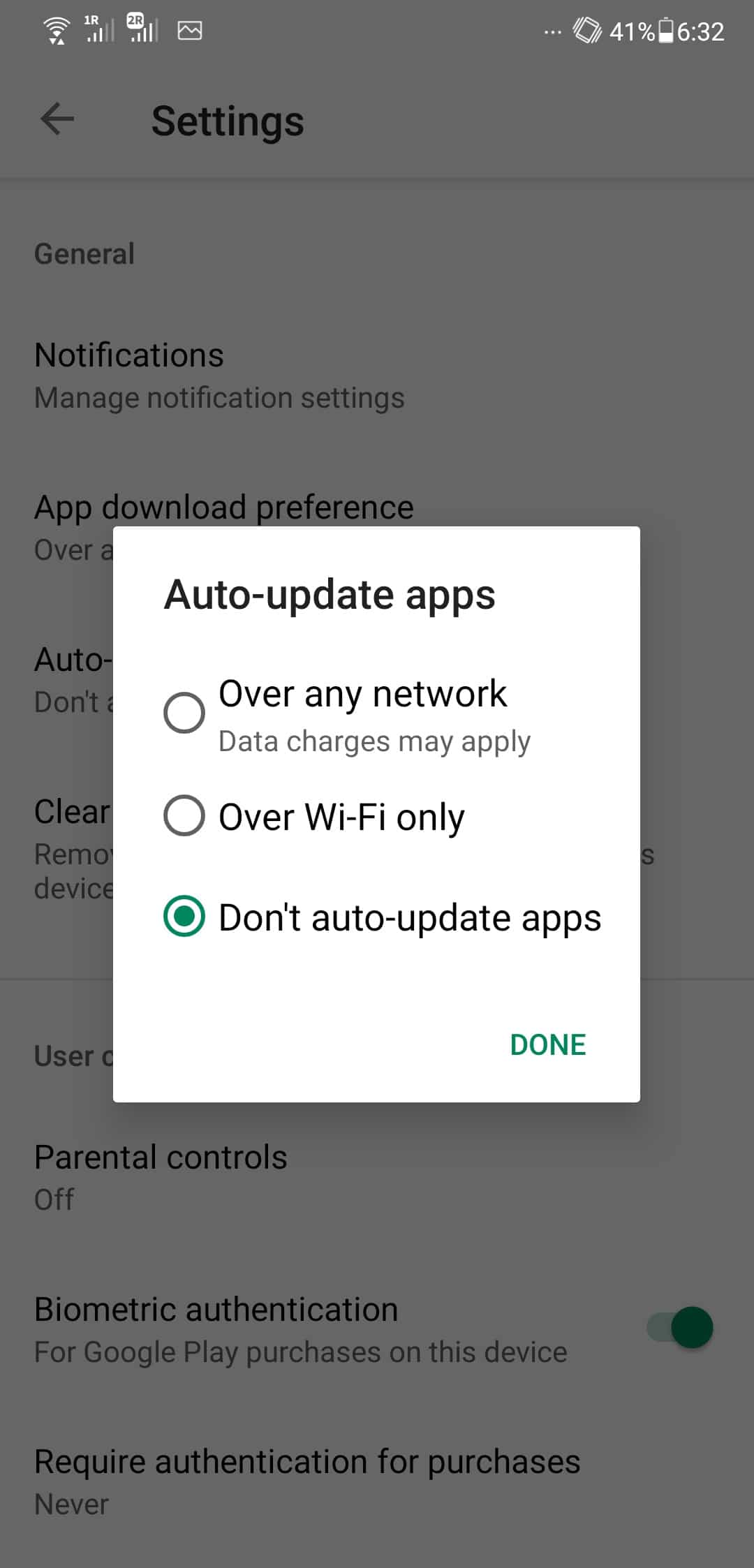Open Parental controls settings
The height and width of the screenshot is (1568, 754).
160,1157
